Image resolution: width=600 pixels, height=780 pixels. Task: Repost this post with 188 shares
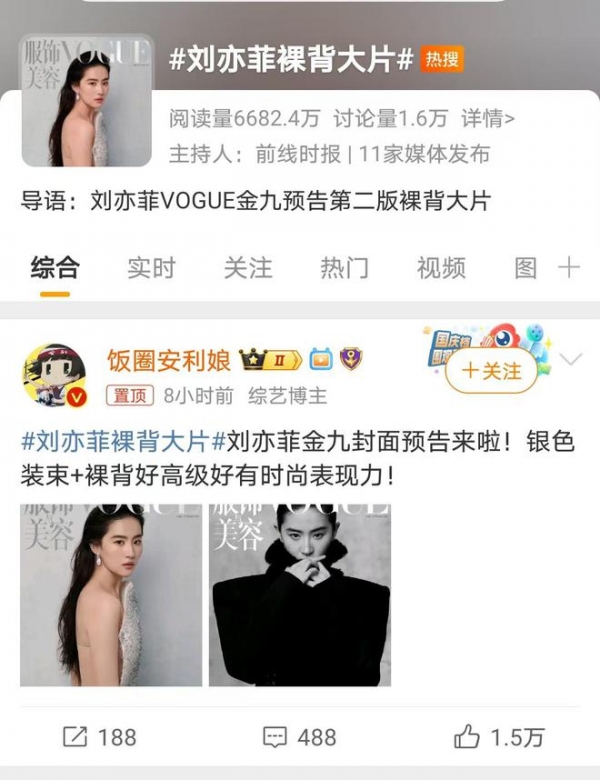[x=100, y=737]
